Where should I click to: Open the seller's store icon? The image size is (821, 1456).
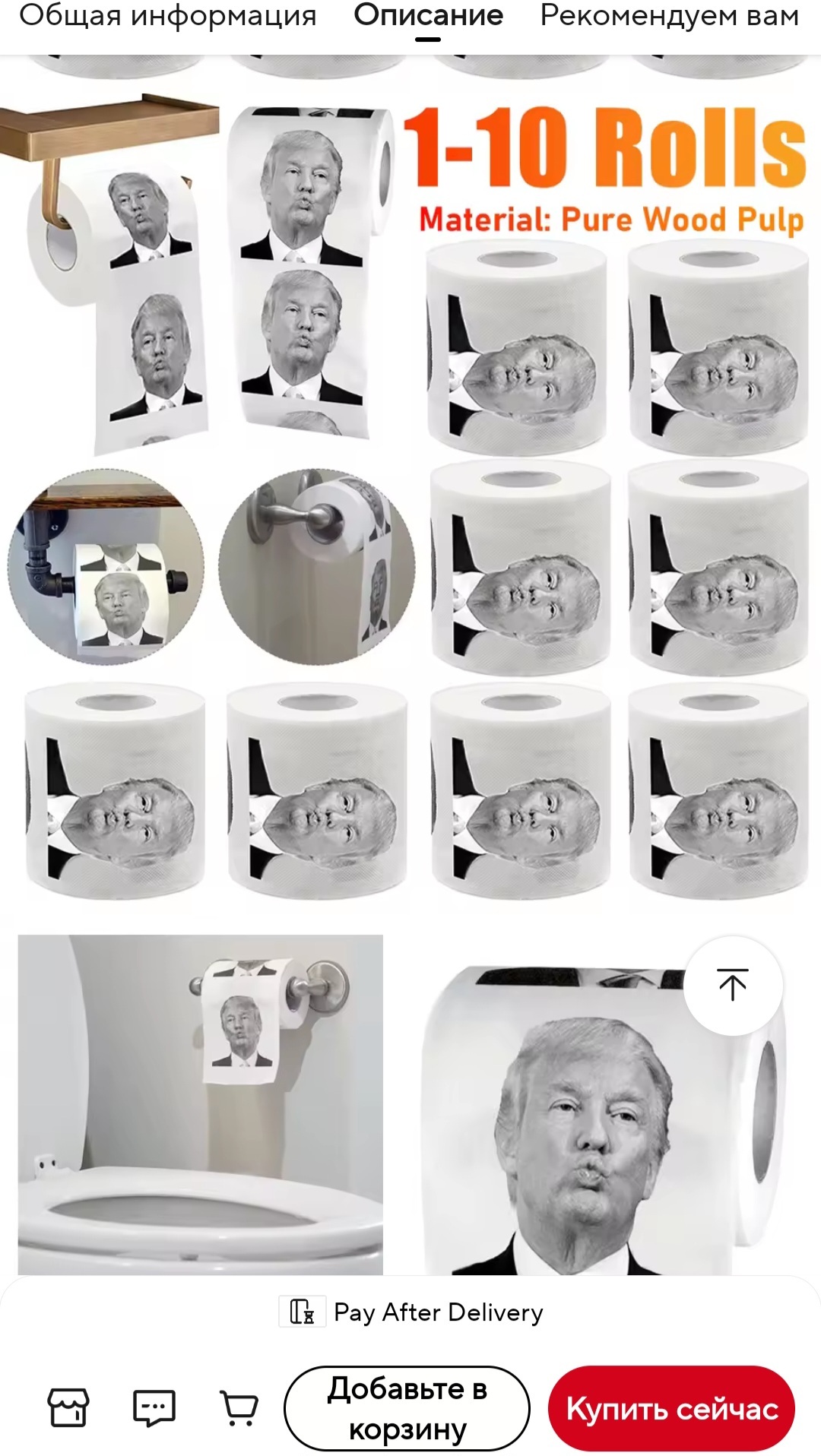tap(68, 1408)
